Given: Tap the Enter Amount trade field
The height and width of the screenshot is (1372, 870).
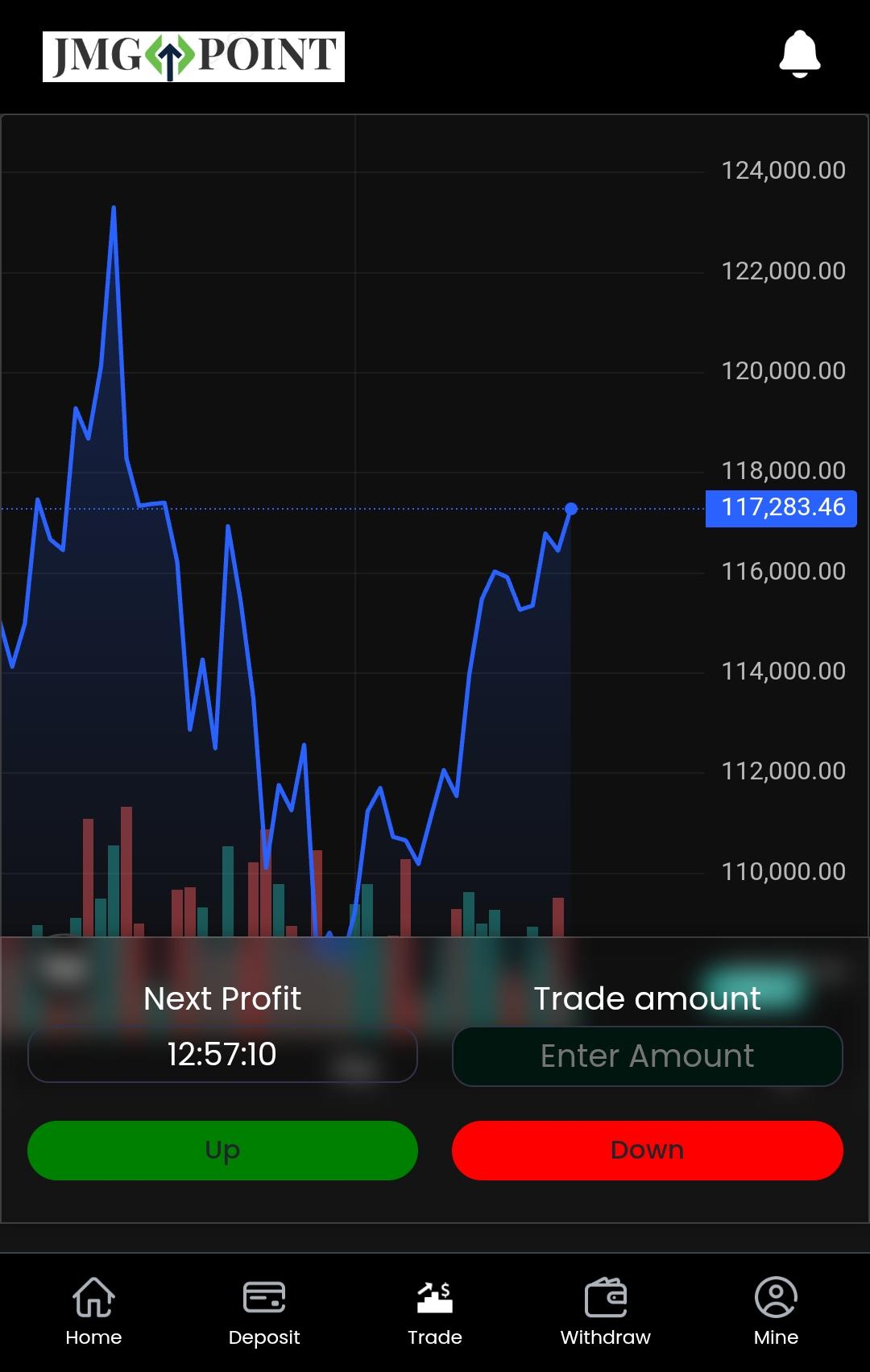Looking at the screenshot, I should click(647, 1056).
